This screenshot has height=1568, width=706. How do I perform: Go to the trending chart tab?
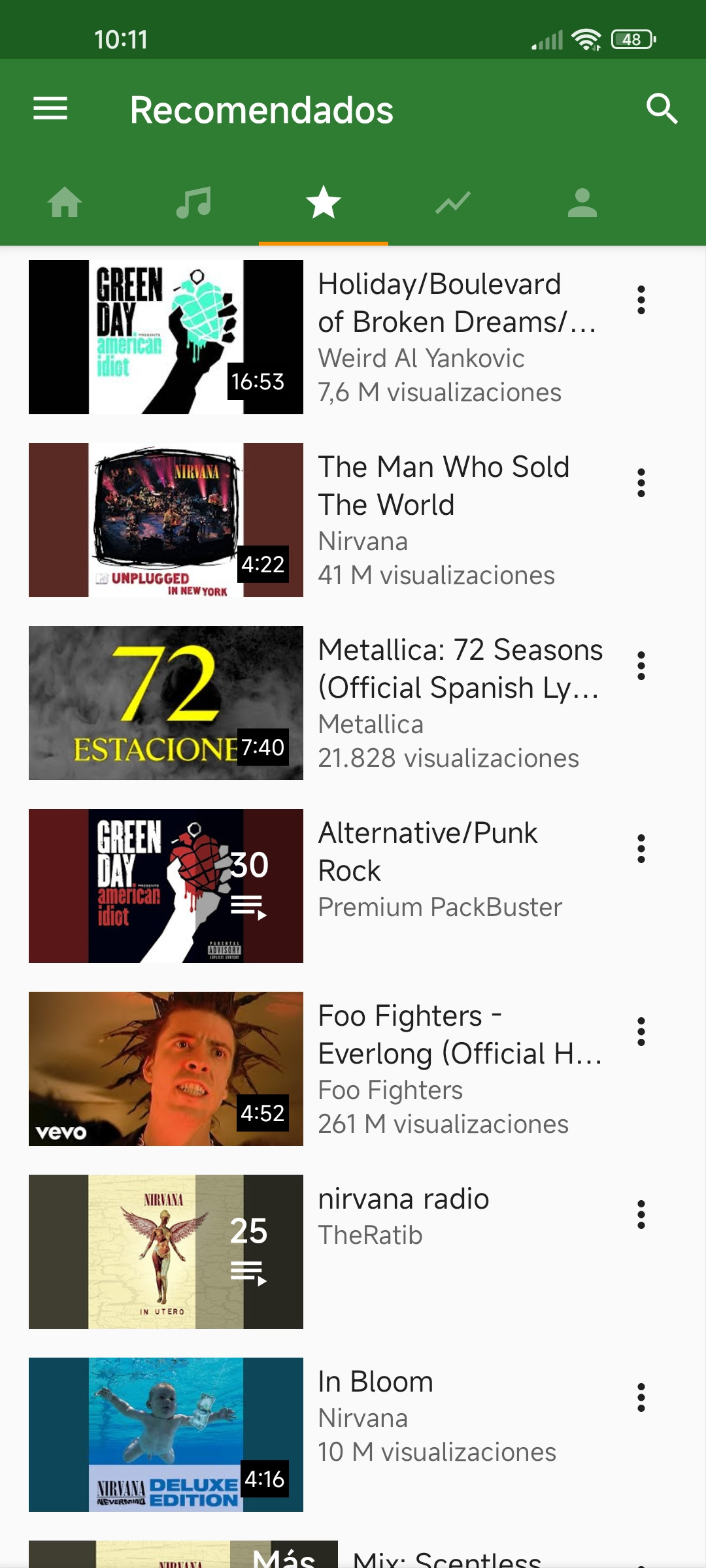pos(453,203)
